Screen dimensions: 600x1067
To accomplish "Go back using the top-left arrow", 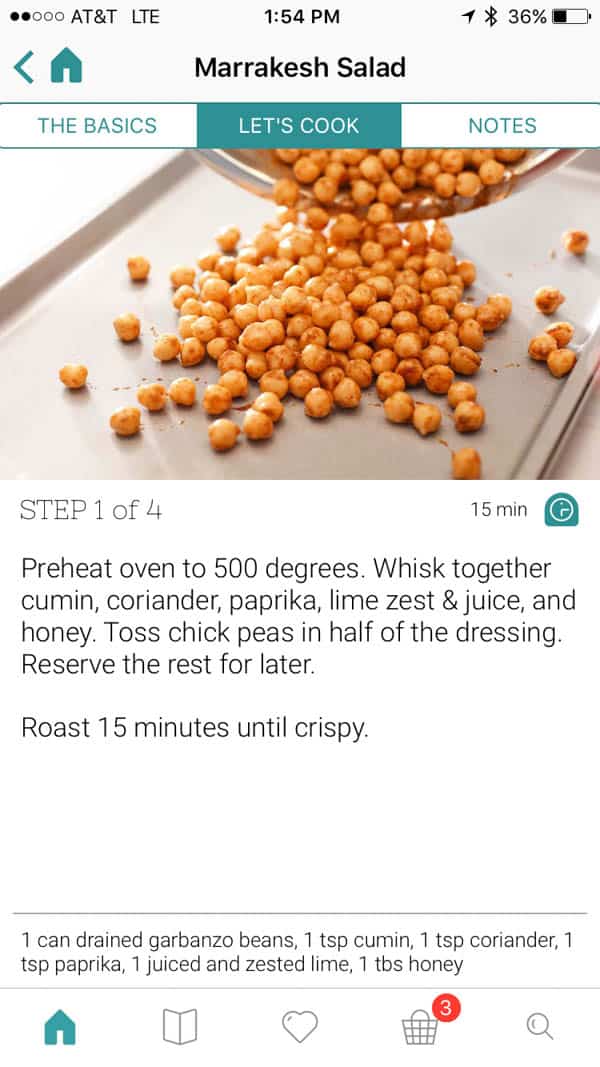I will click(x=24, y=67).
